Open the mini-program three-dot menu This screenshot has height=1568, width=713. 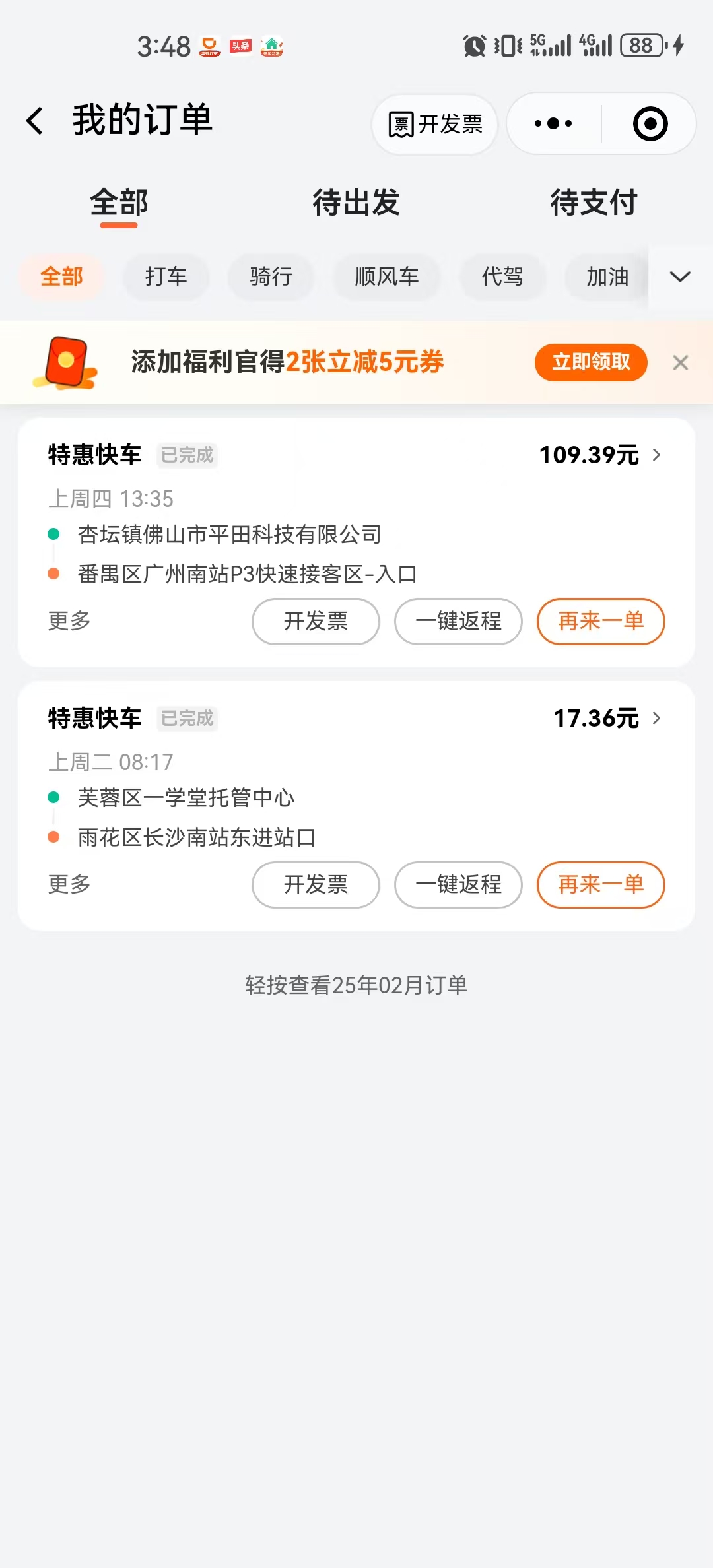[553, 123]
